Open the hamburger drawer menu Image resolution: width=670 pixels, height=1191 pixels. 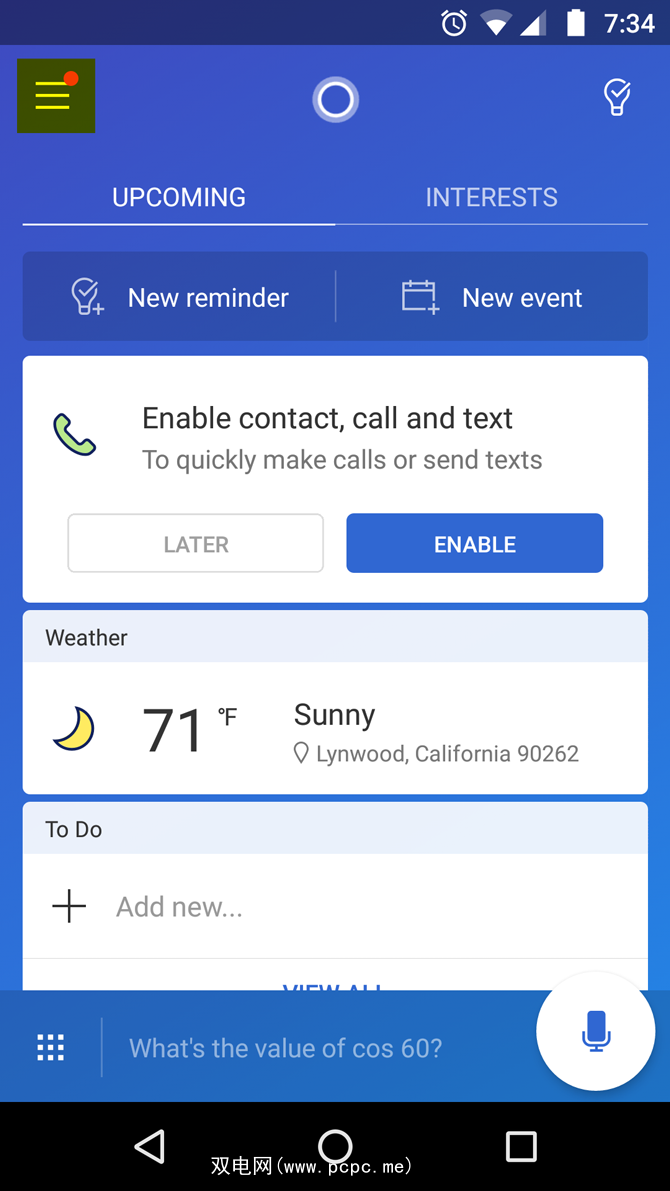tap(55, 96)
